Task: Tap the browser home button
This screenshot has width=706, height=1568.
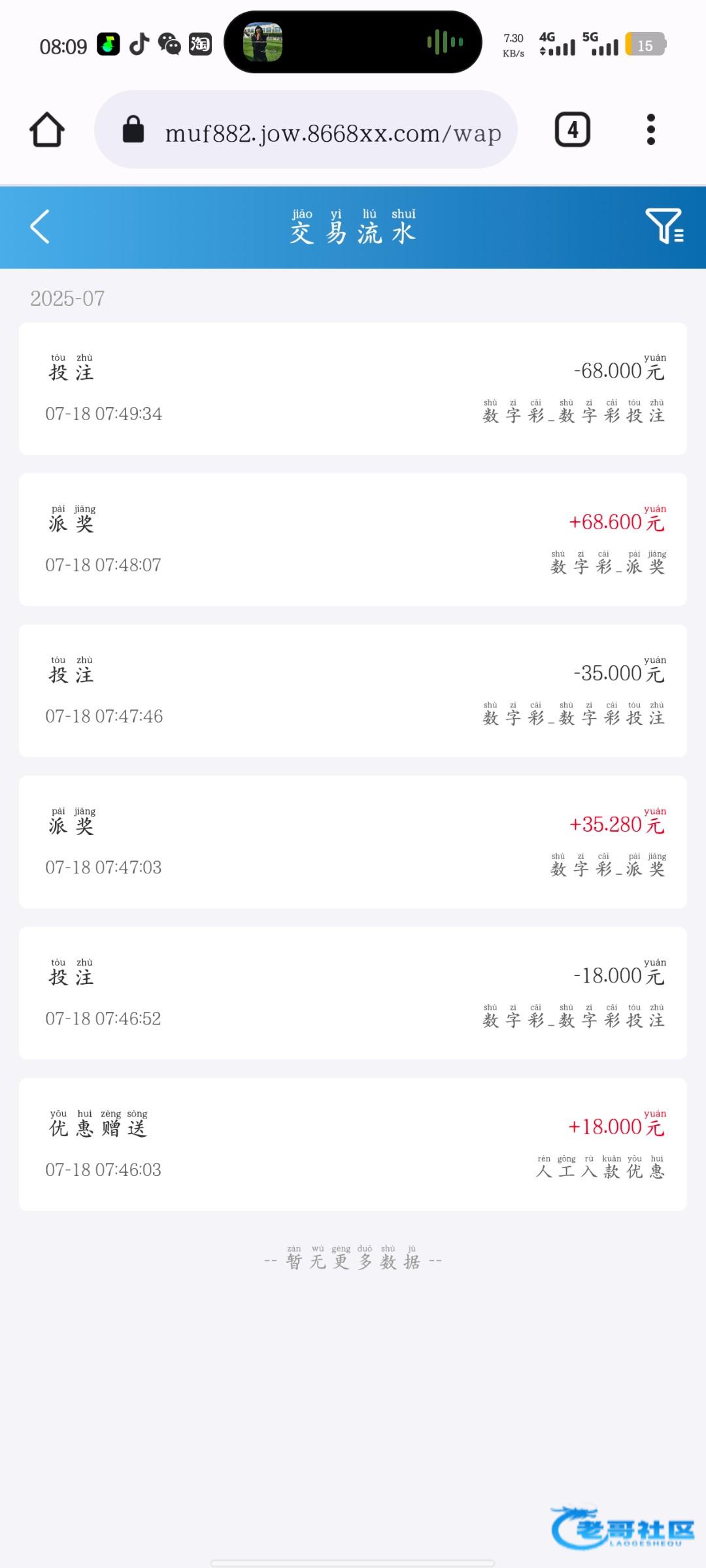Action: pyautogui.click(x=47, y=130)
